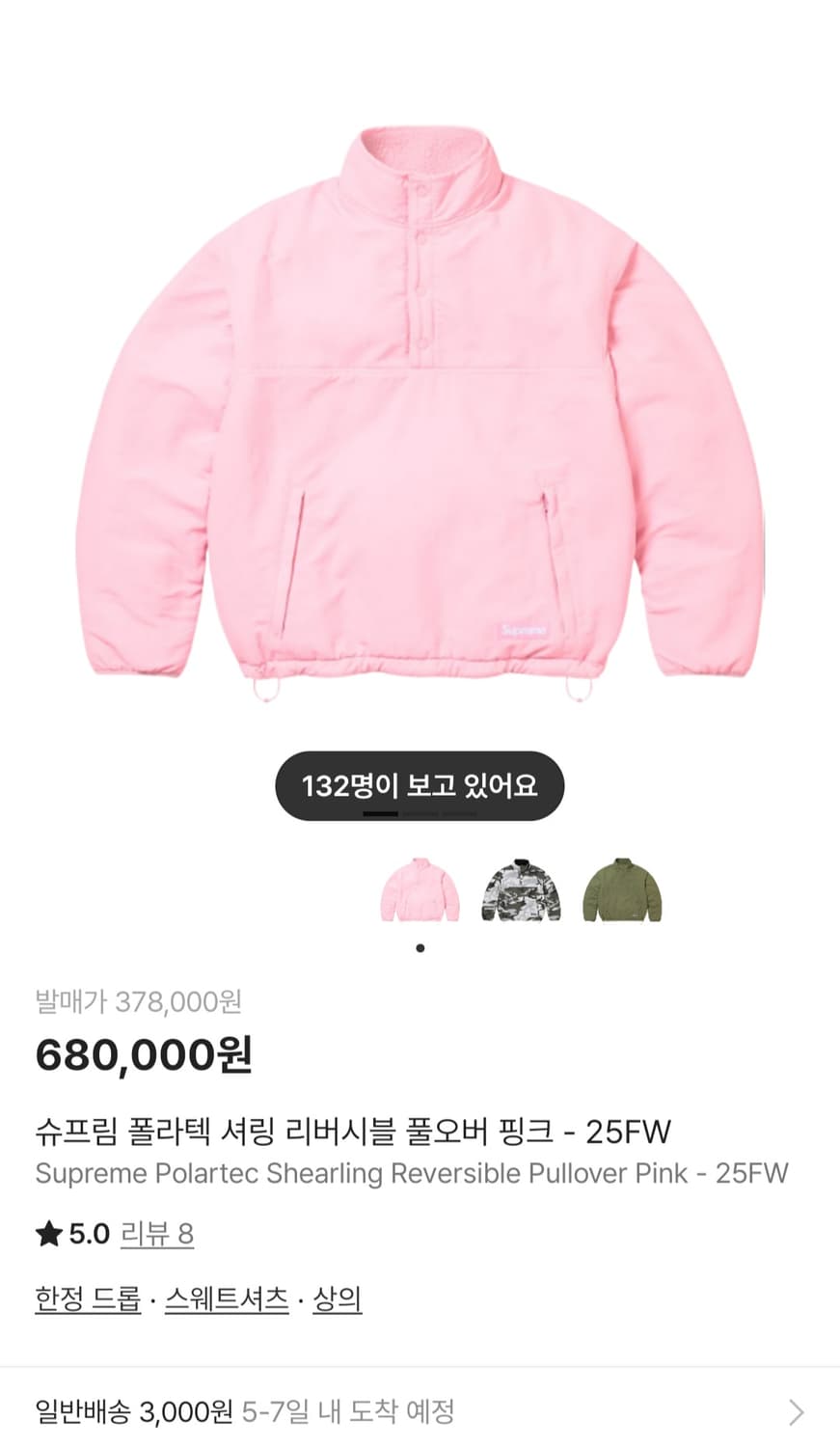Open the main pink pullover product image
The width and height of the screenshot is (840, 1447).
click(420, 405)
